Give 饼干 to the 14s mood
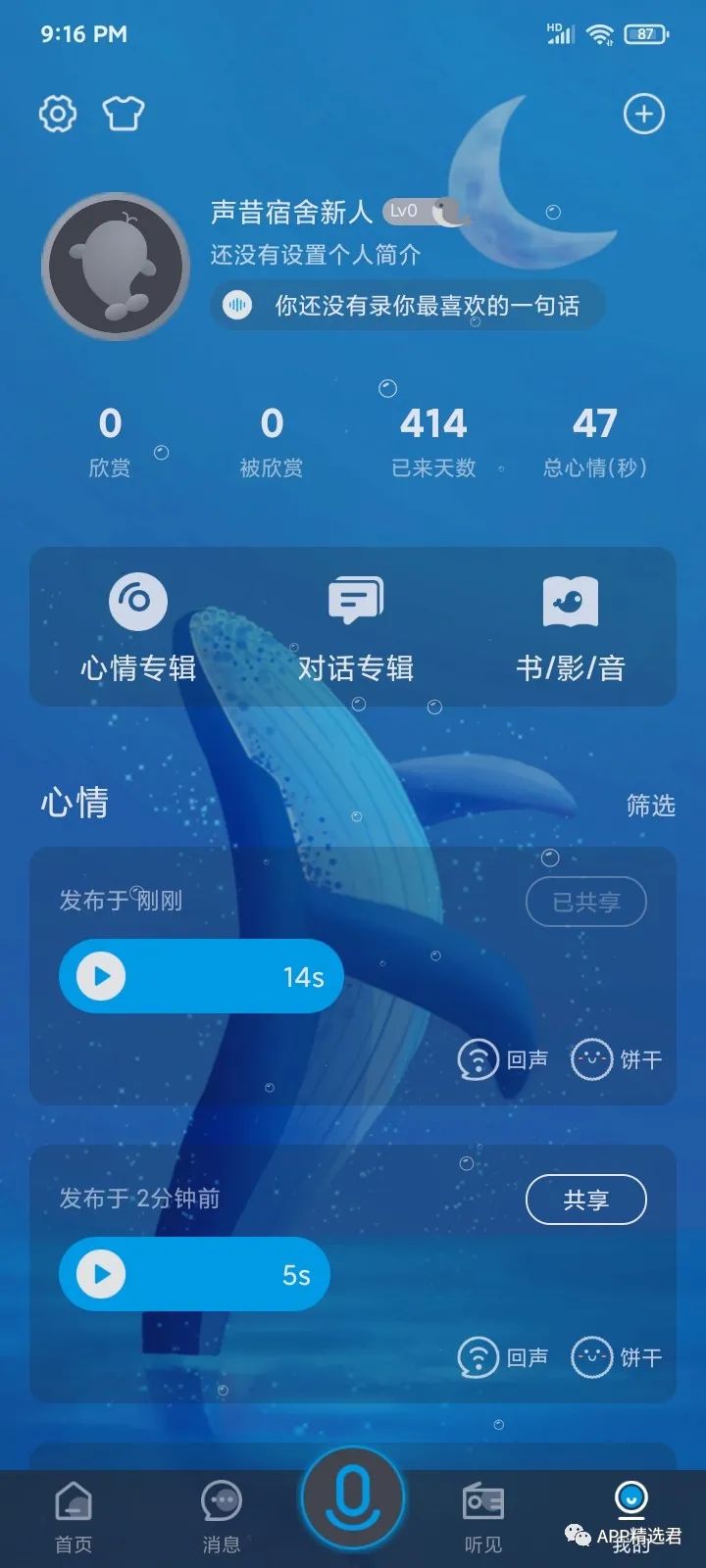Image resolution: width=706 pixels, height=1568 pixels. (x=617, y=1059)
